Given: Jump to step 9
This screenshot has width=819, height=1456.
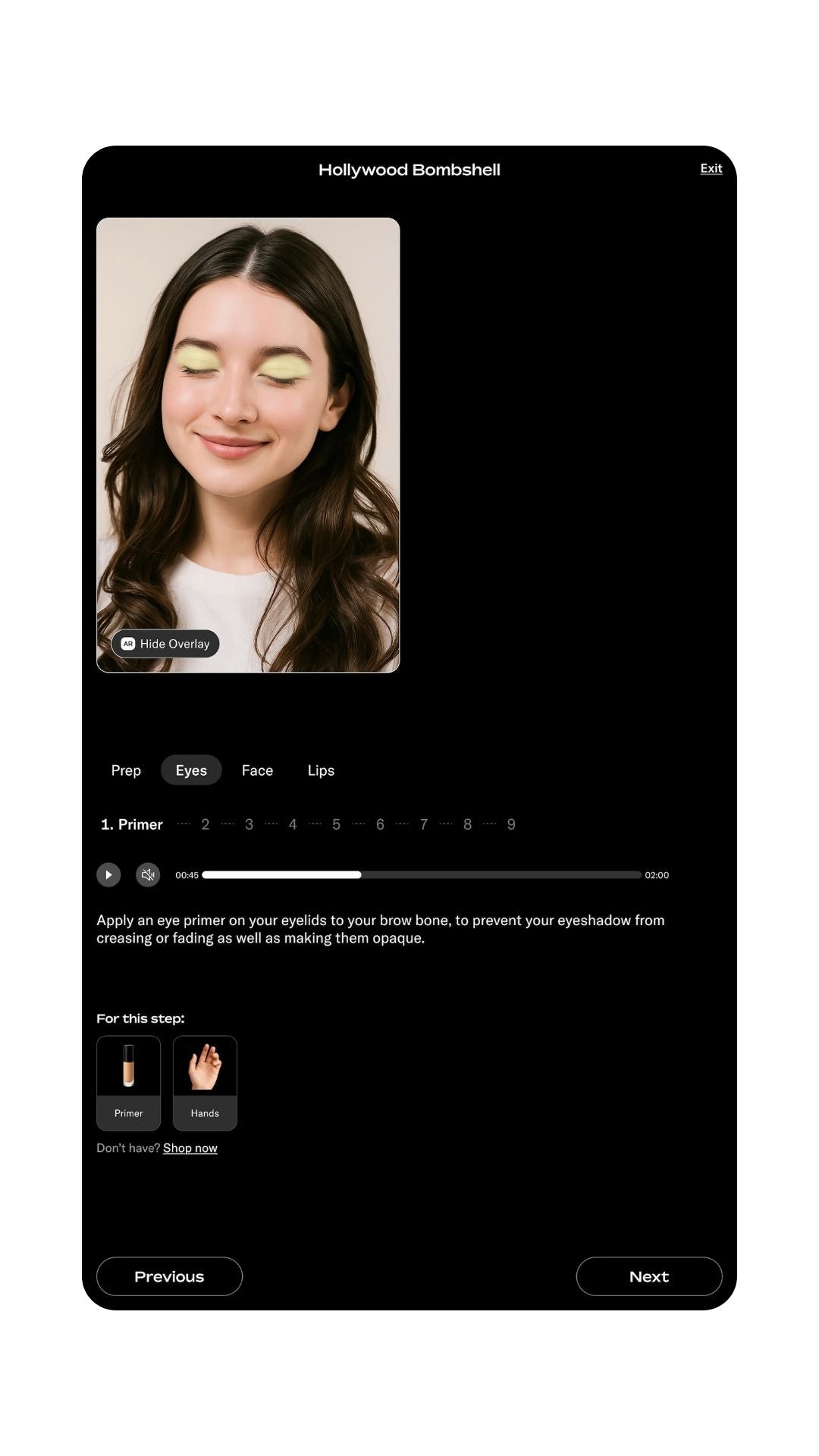Looking at the screenshot, I should [x=511, y=824].
